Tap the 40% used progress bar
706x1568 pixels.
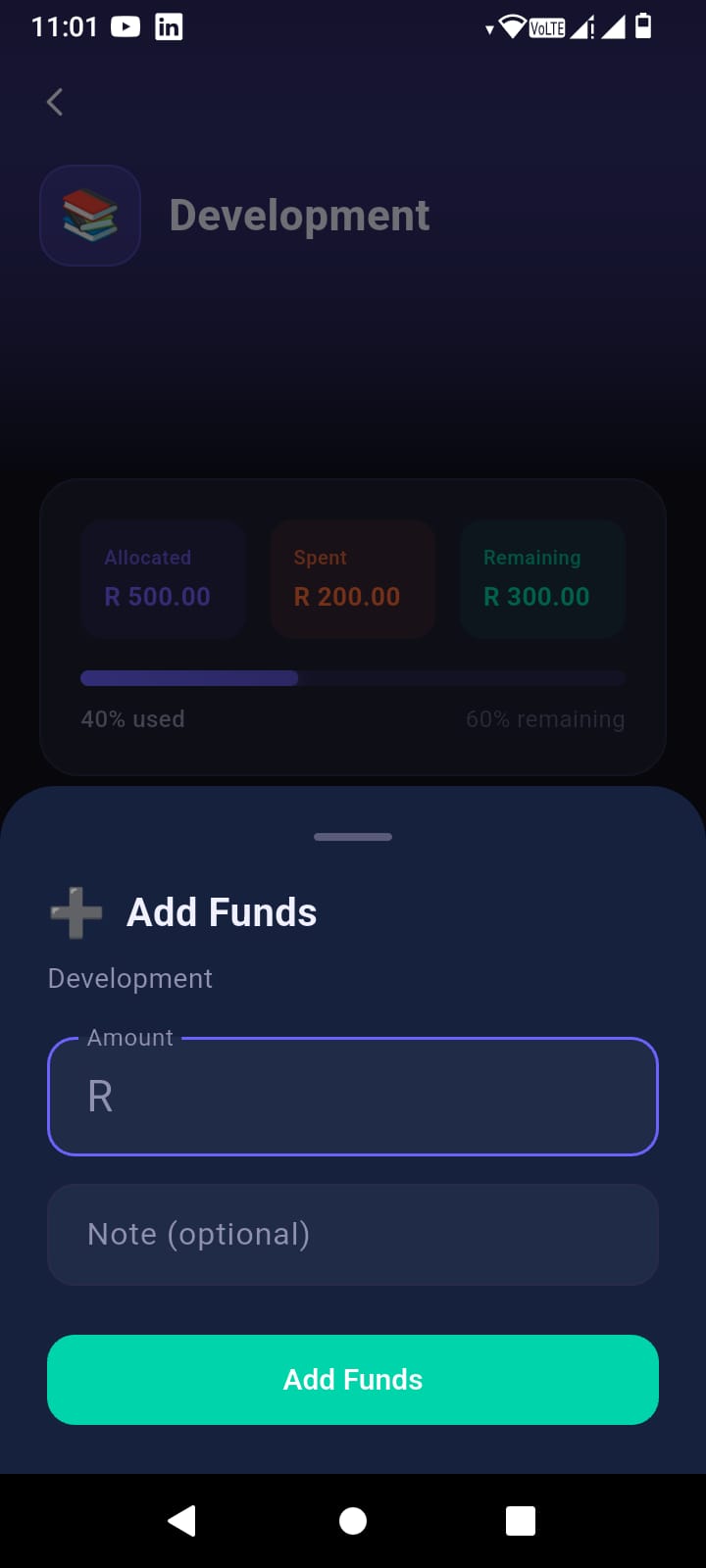click(352, 678)
